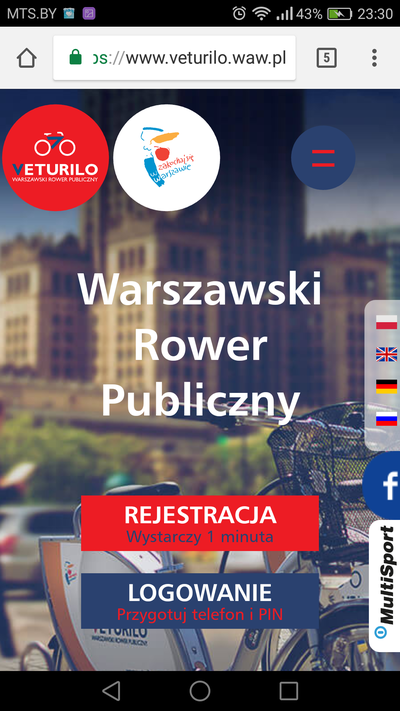Open recent apps from navigation bar

289,691
